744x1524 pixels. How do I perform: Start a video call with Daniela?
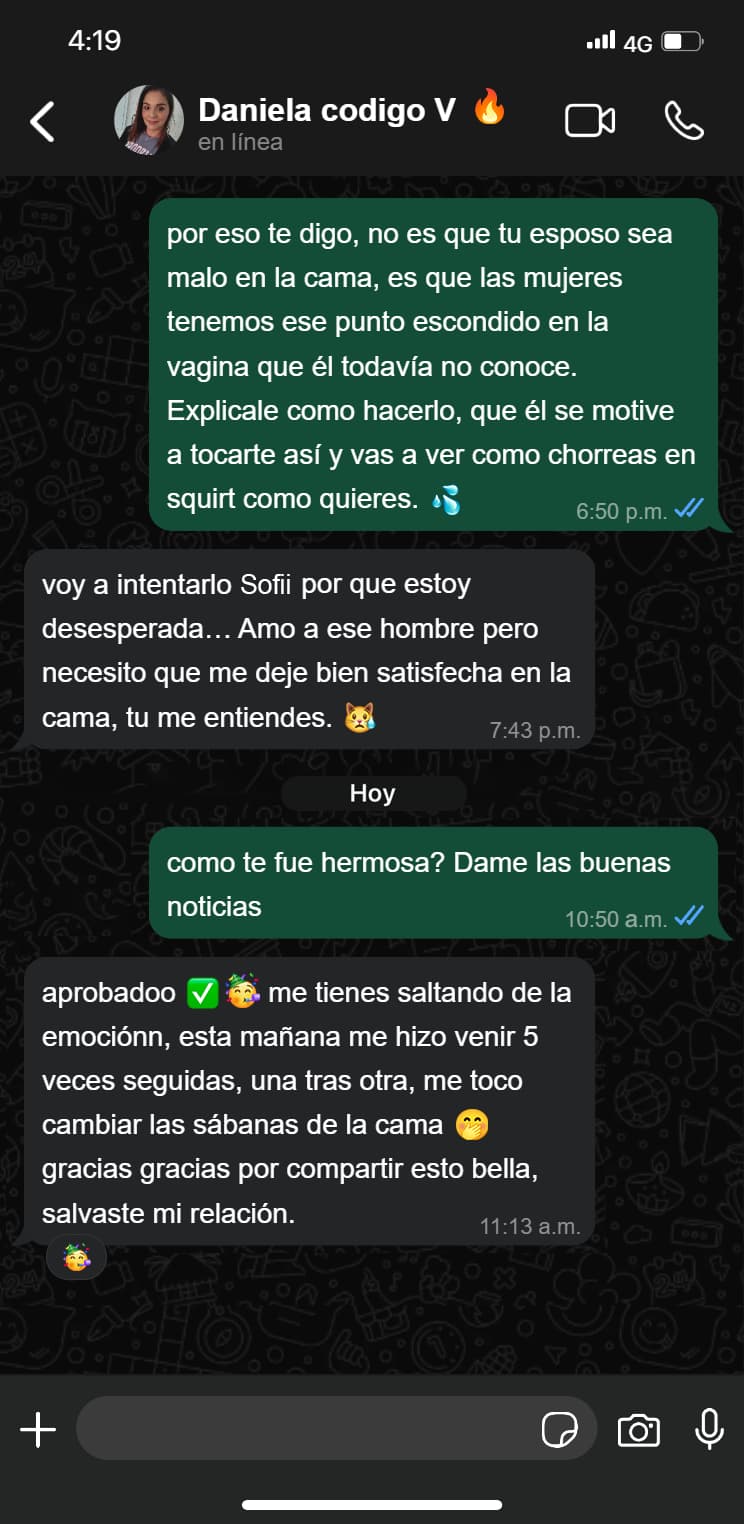590,121
